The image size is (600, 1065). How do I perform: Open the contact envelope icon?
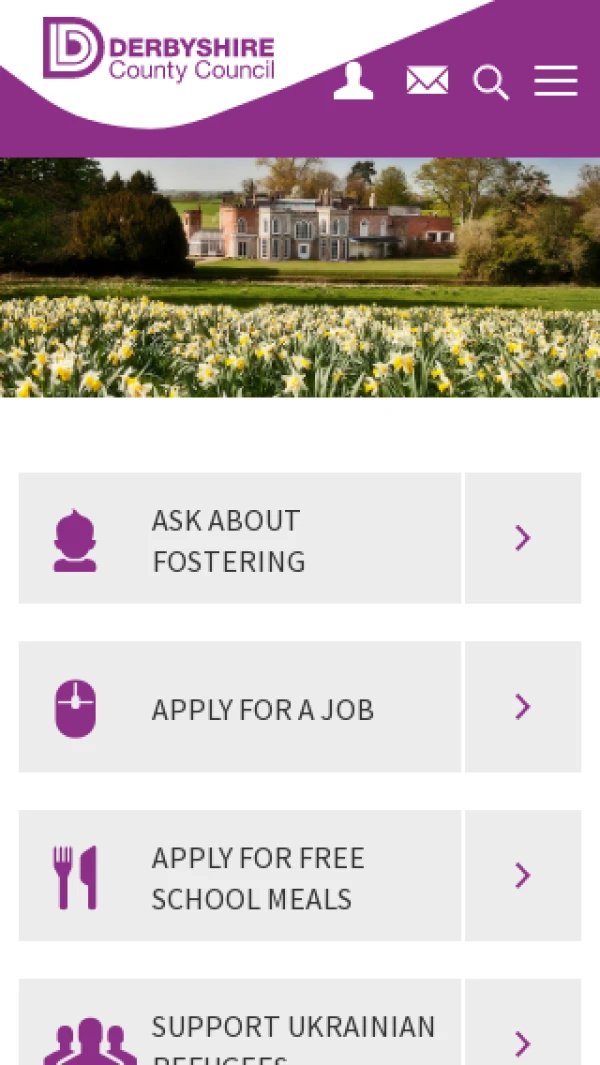point(427,81)
